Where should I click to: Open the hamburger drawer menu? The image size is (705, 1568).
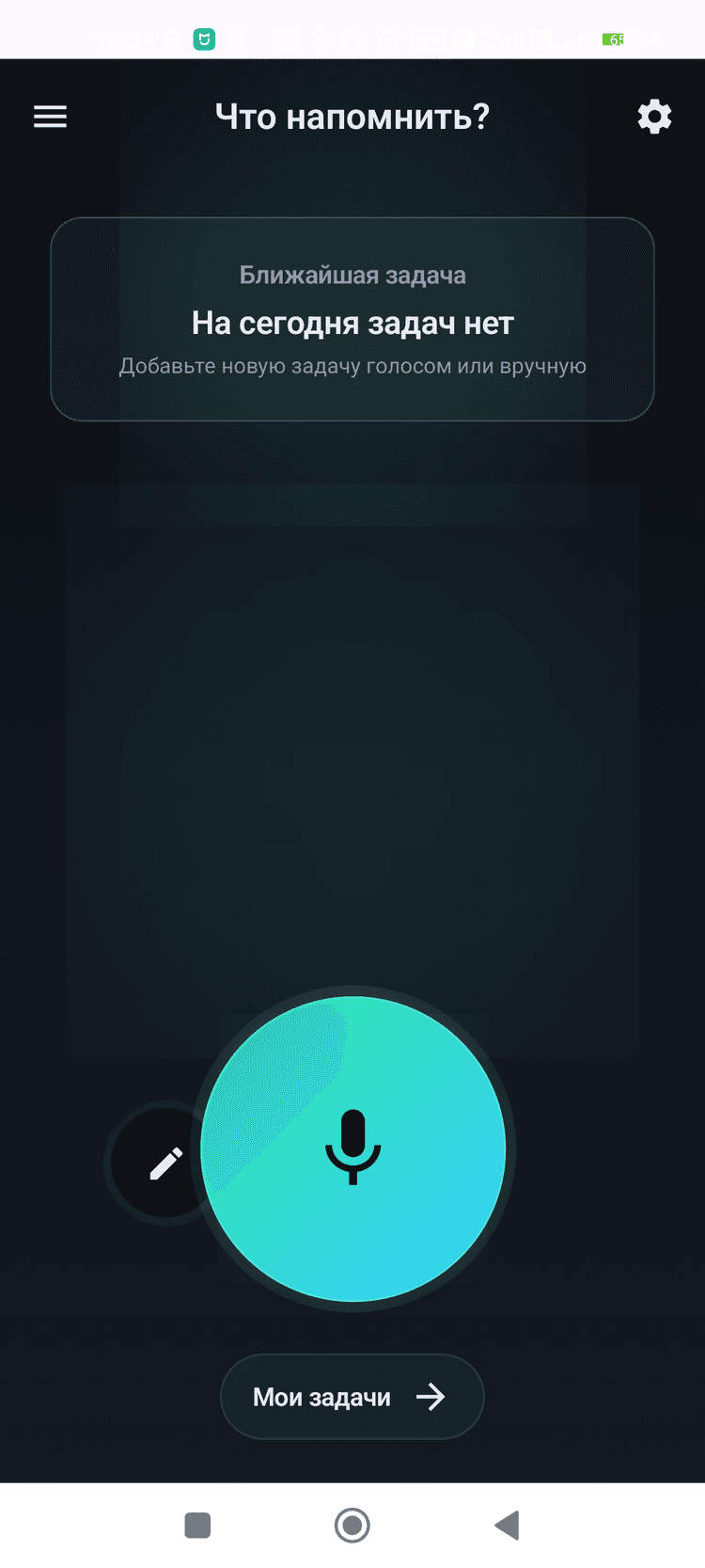coord(51,117)
